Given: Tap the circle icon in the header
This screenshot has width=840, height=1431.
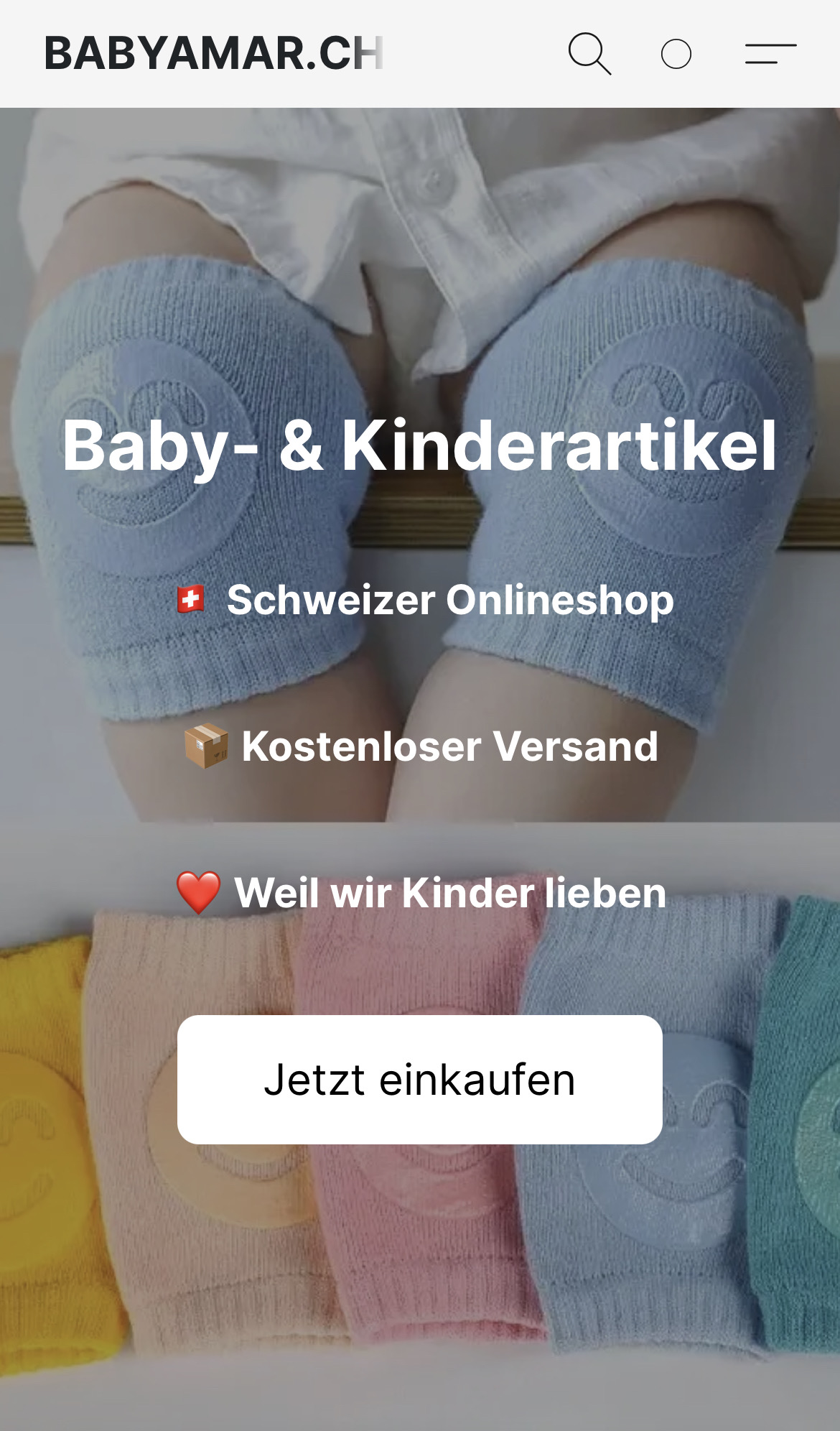Looking at the screenshot, I should pos(676,54).
